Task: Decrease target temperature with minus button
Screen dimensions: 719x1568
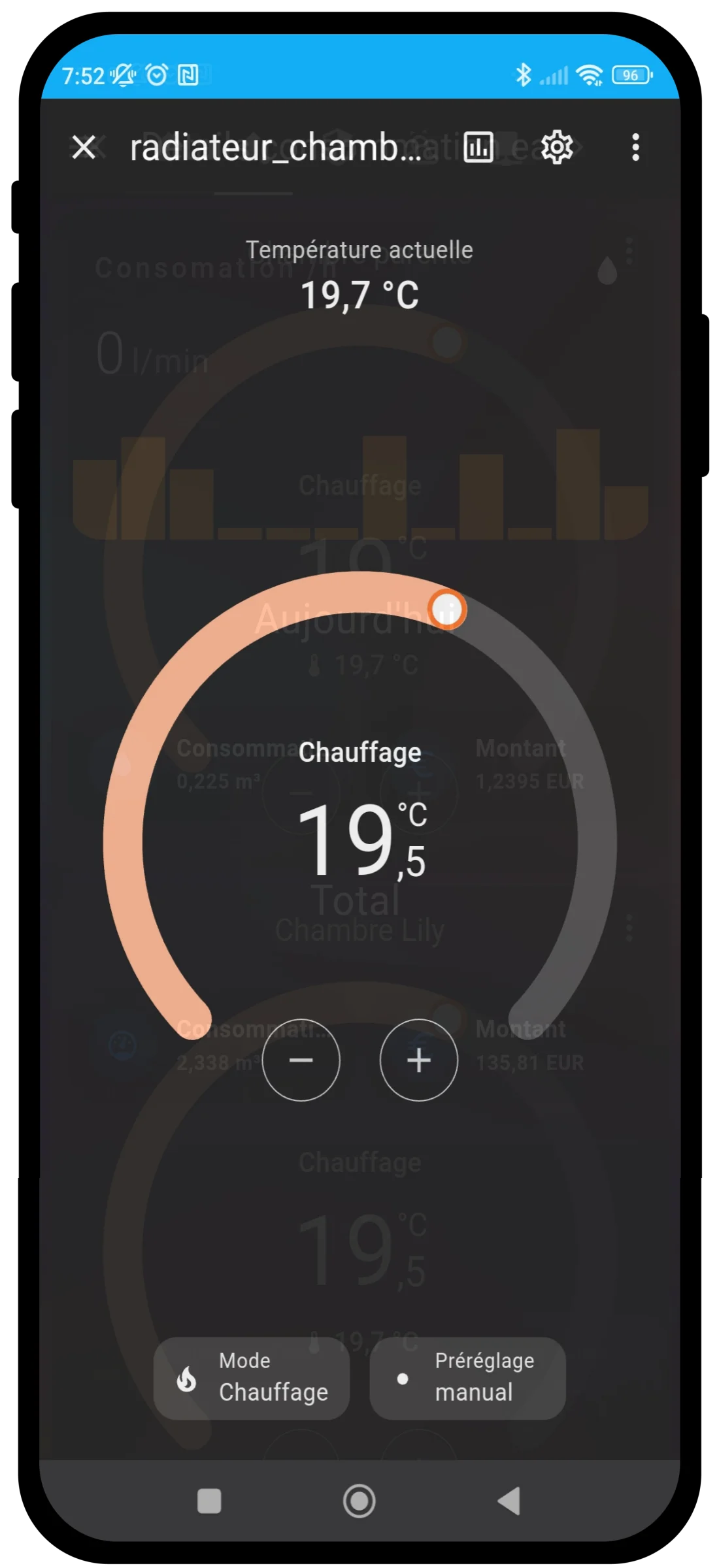Action: pos(301,1060)
